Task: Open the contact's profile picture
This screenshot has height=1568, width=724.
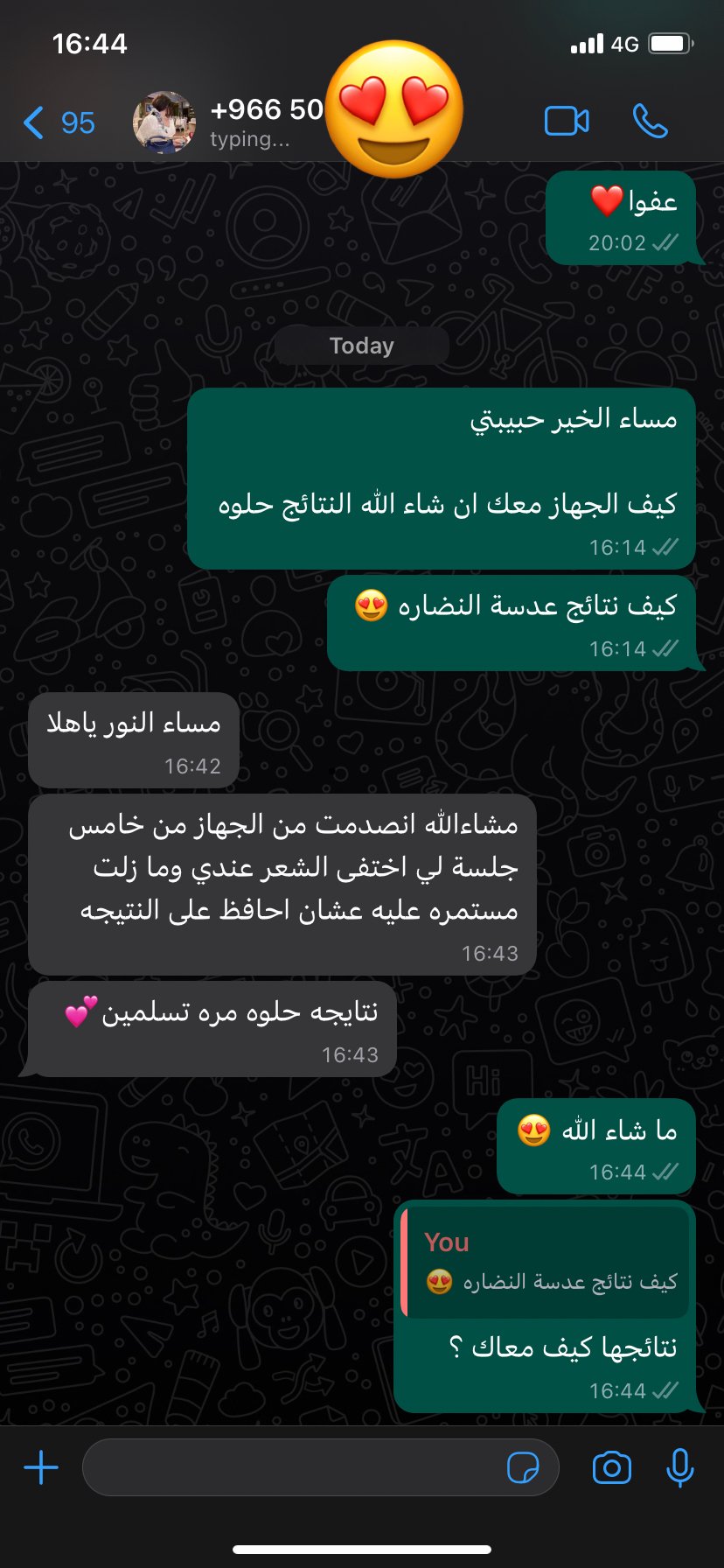Action: click(x=164, y=122)
